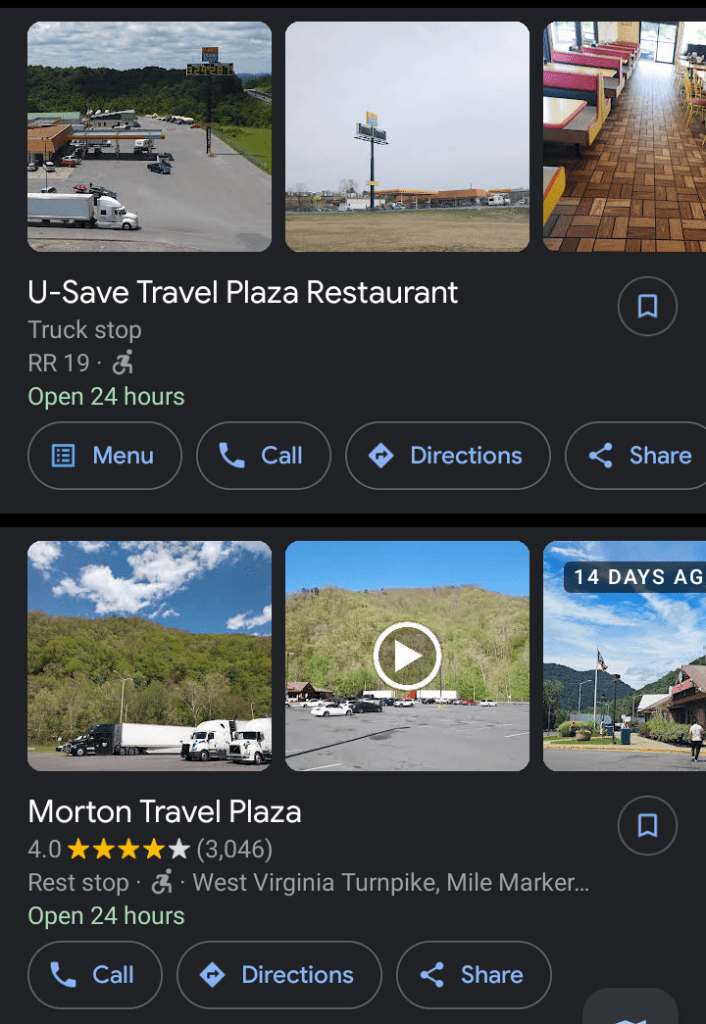The height and width of the screenshot is (1024, 706).
Task: Get directions to U-Save Travel Plaza Restaurant
Action: 447,456
